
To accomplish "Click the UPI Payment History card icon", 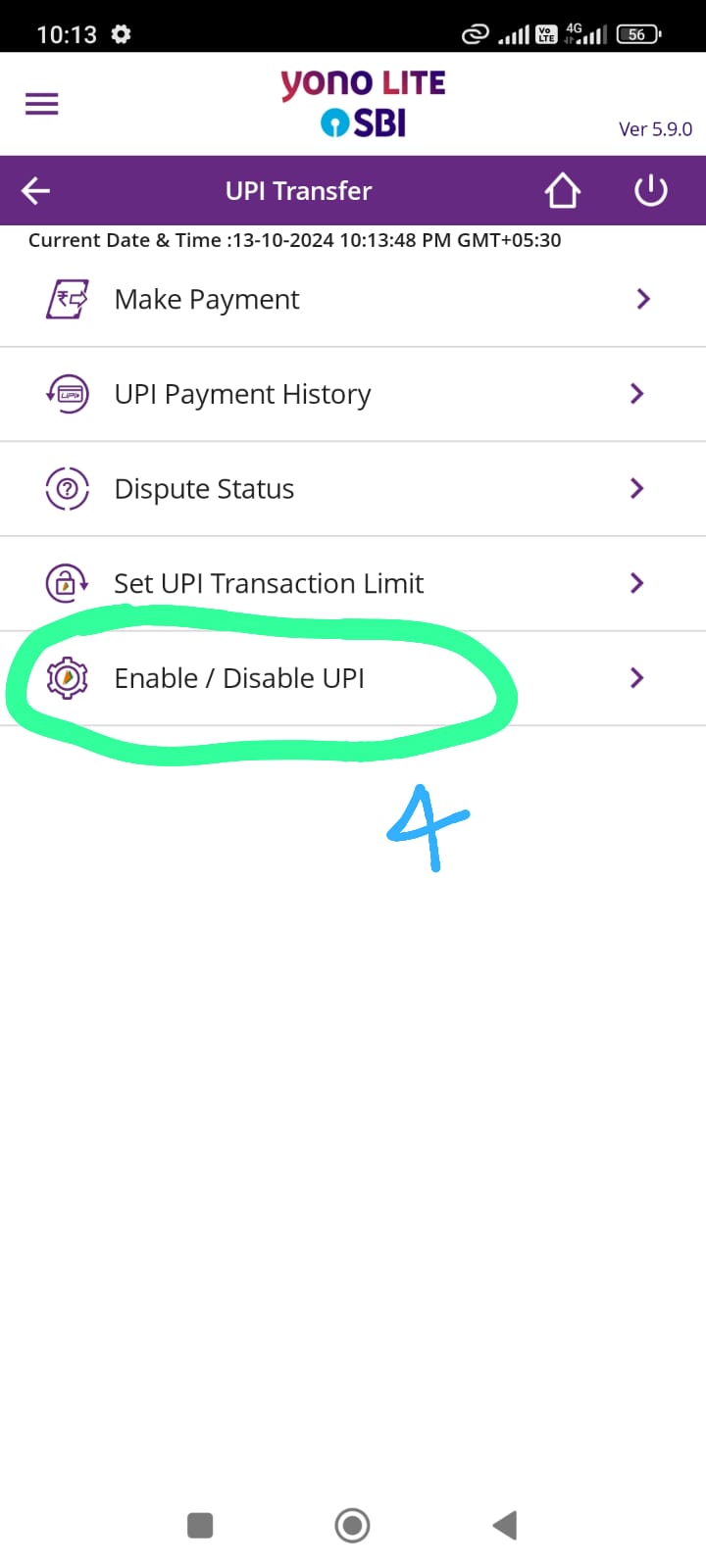I will tap(67, 393).
